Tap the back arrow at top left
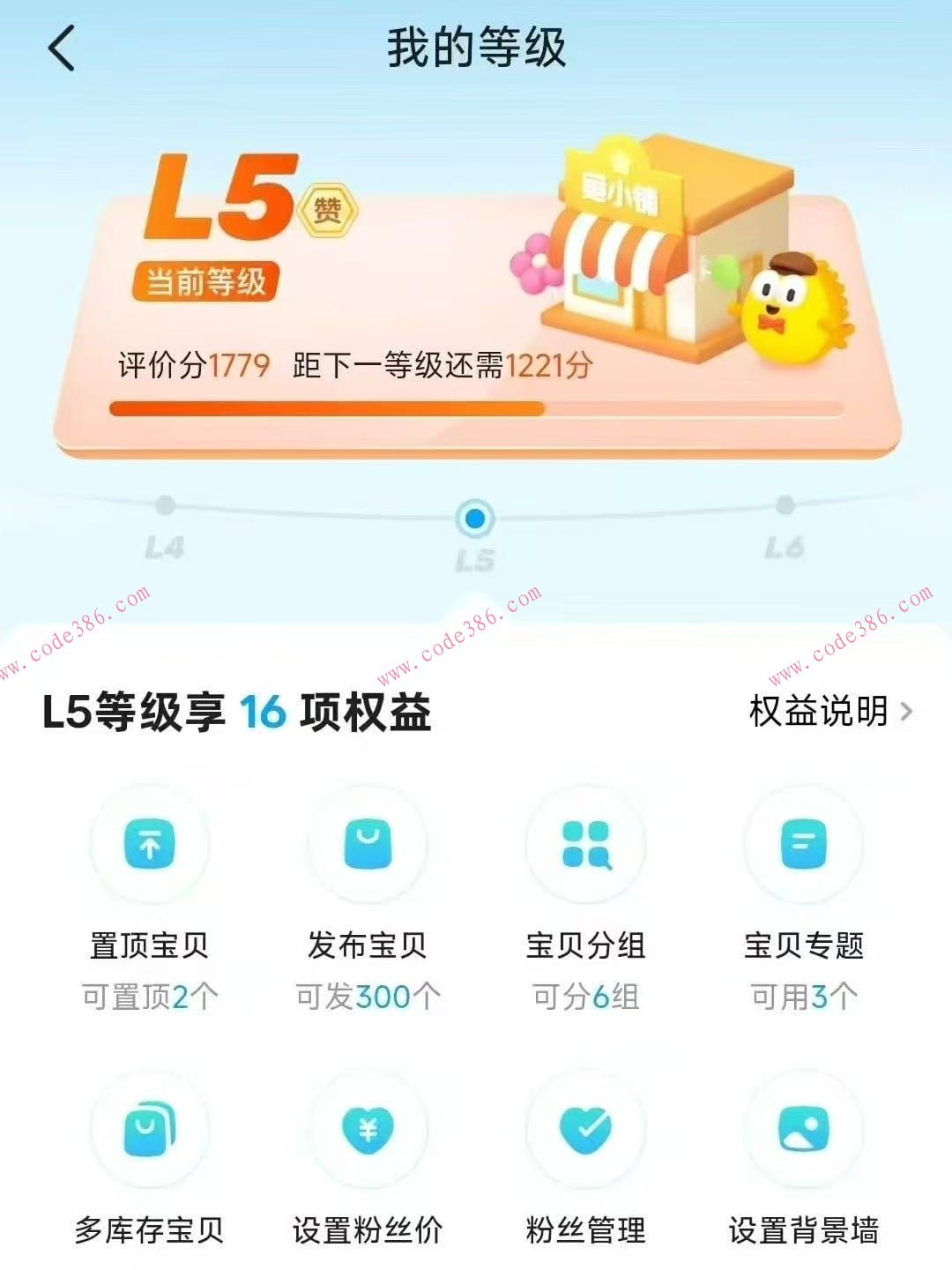The image size is (952, 1270). pos(58,50)
